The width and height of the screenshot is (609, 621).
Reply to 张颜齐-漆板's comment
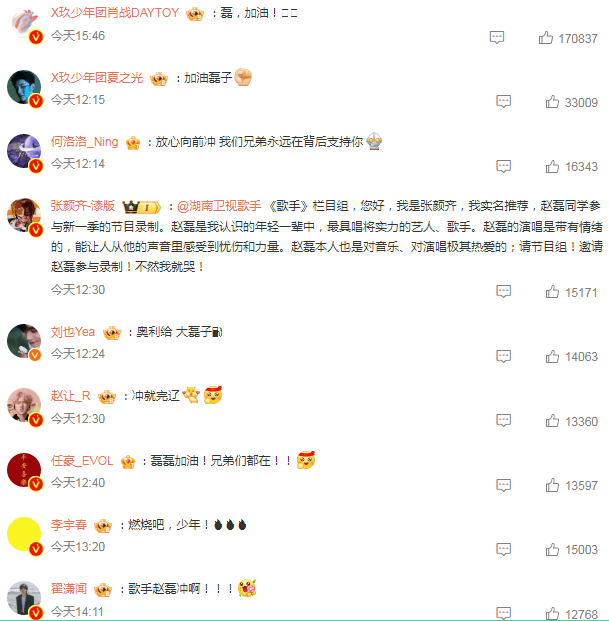504,292
